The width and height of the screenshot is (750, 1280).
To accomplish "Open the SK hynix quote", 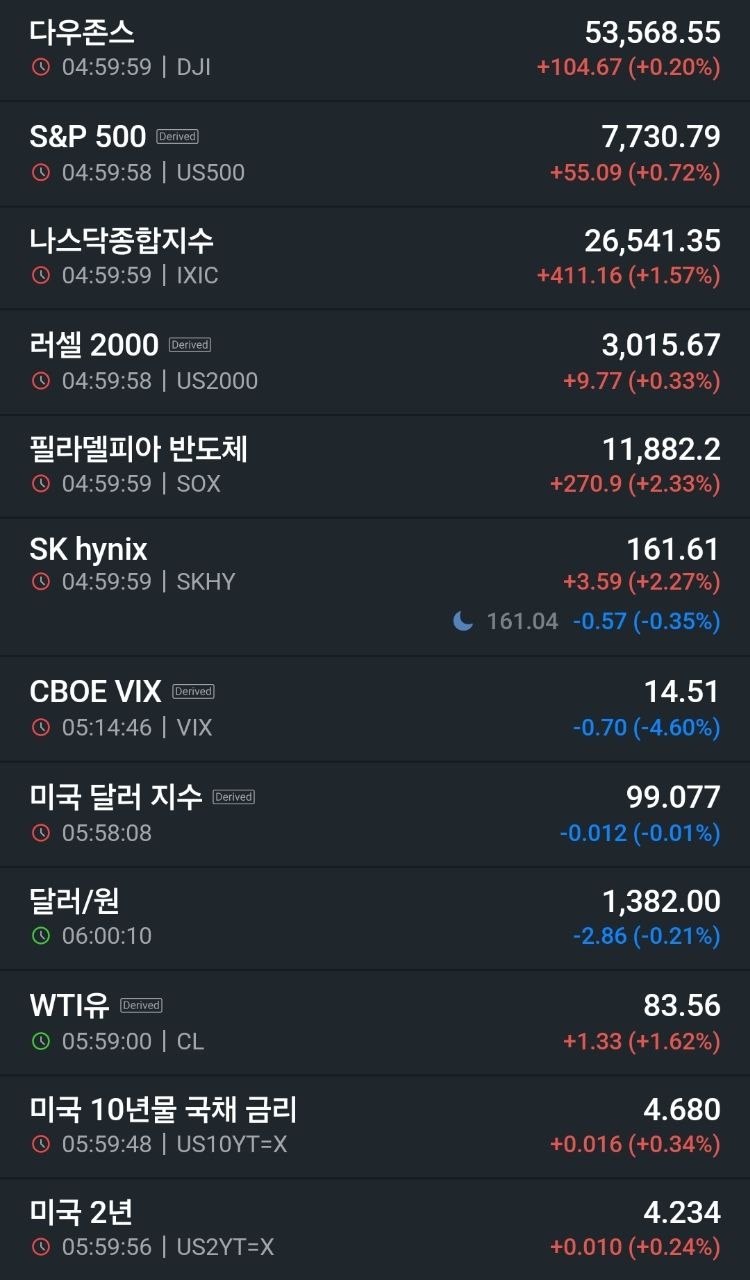I will pyautogui.click(x=375, y=587).
